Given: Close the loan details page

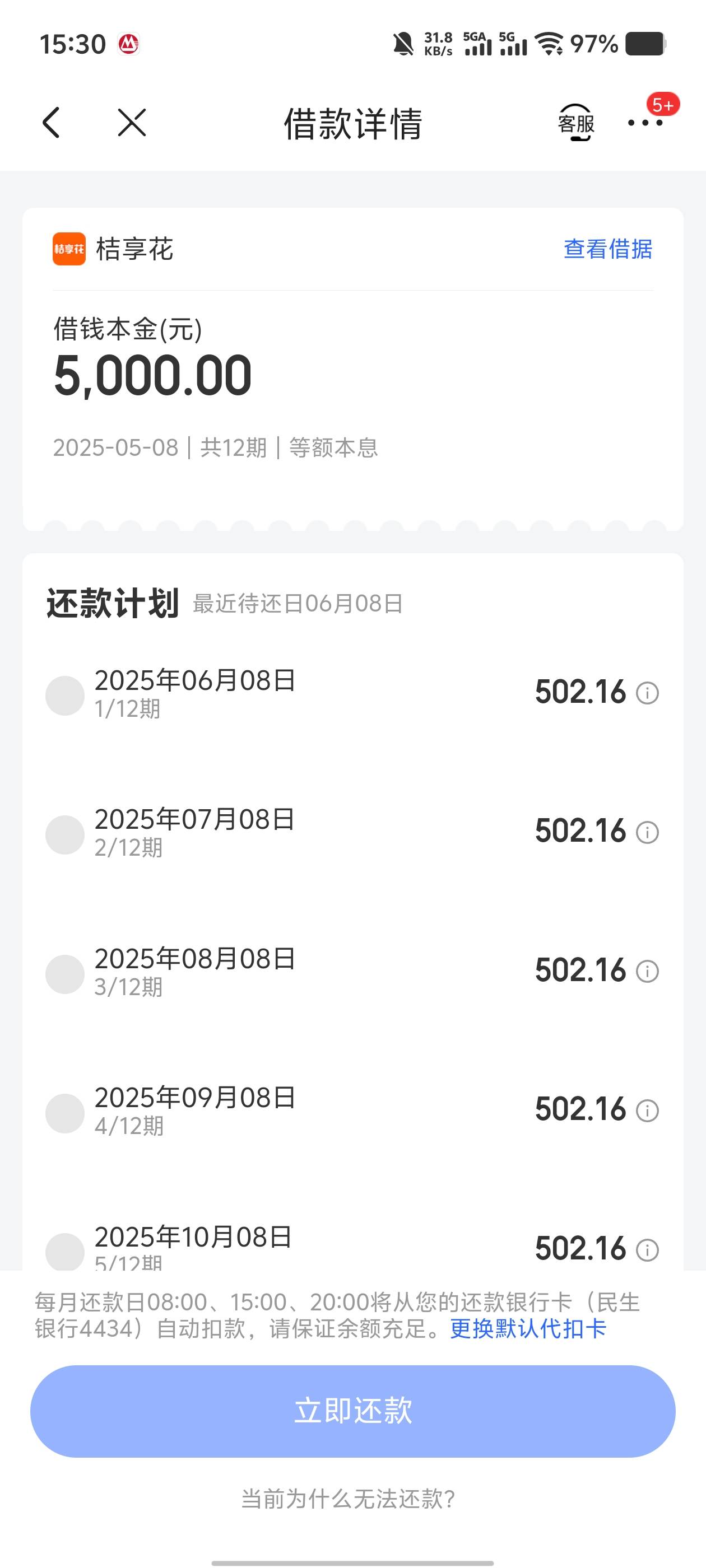Looking at the screenshot, I should click(132, 123).
